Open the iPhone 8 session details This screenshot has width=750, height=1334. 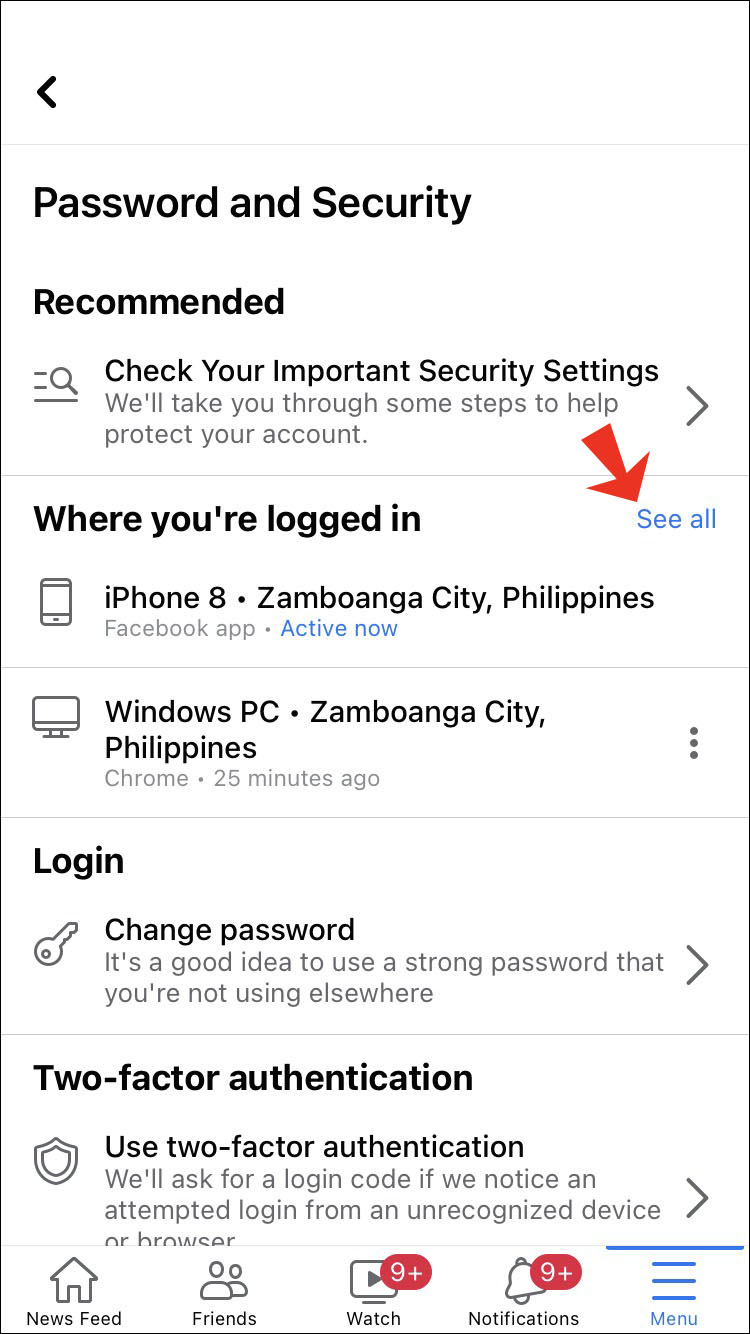(x=378, y=611)
